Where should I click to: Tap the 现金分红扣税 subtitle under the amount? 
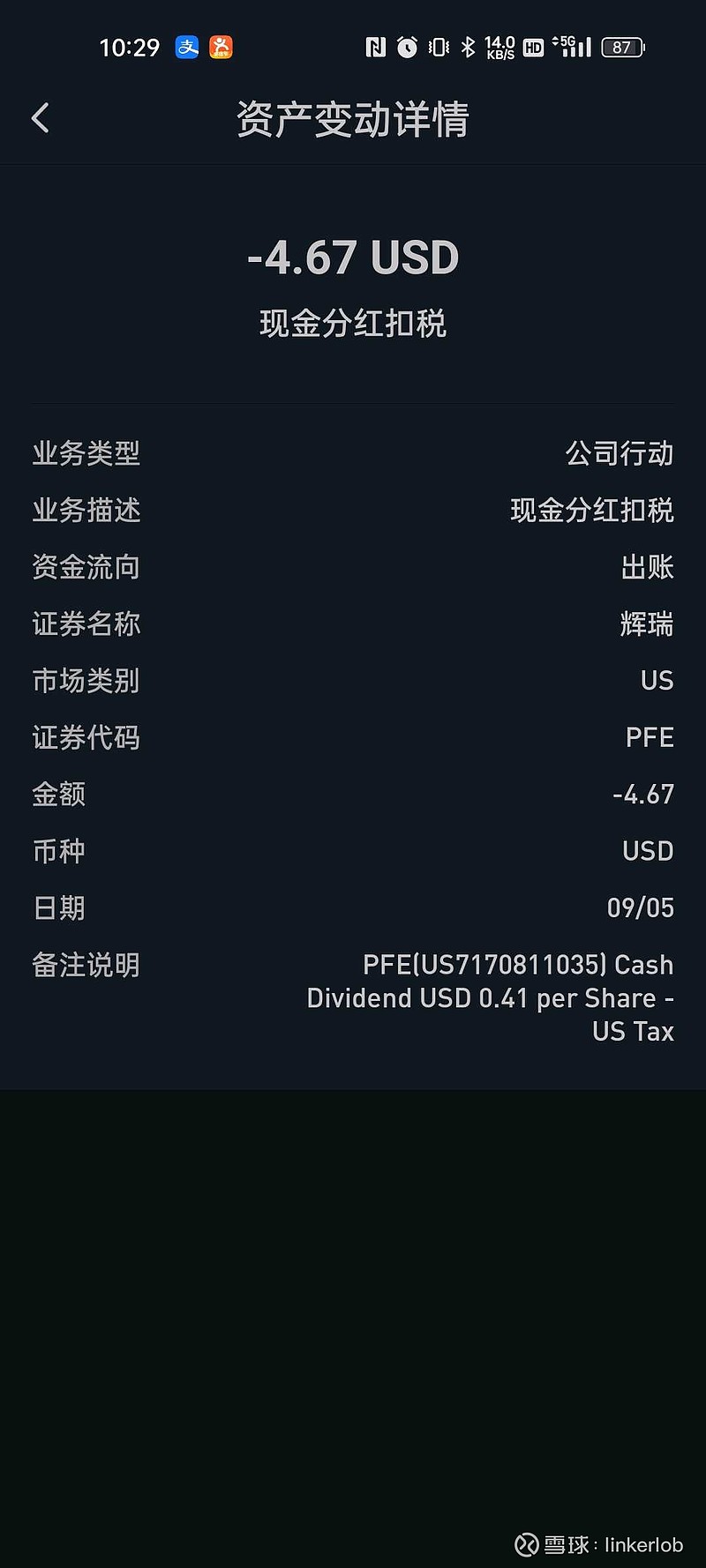coord(353,325)
